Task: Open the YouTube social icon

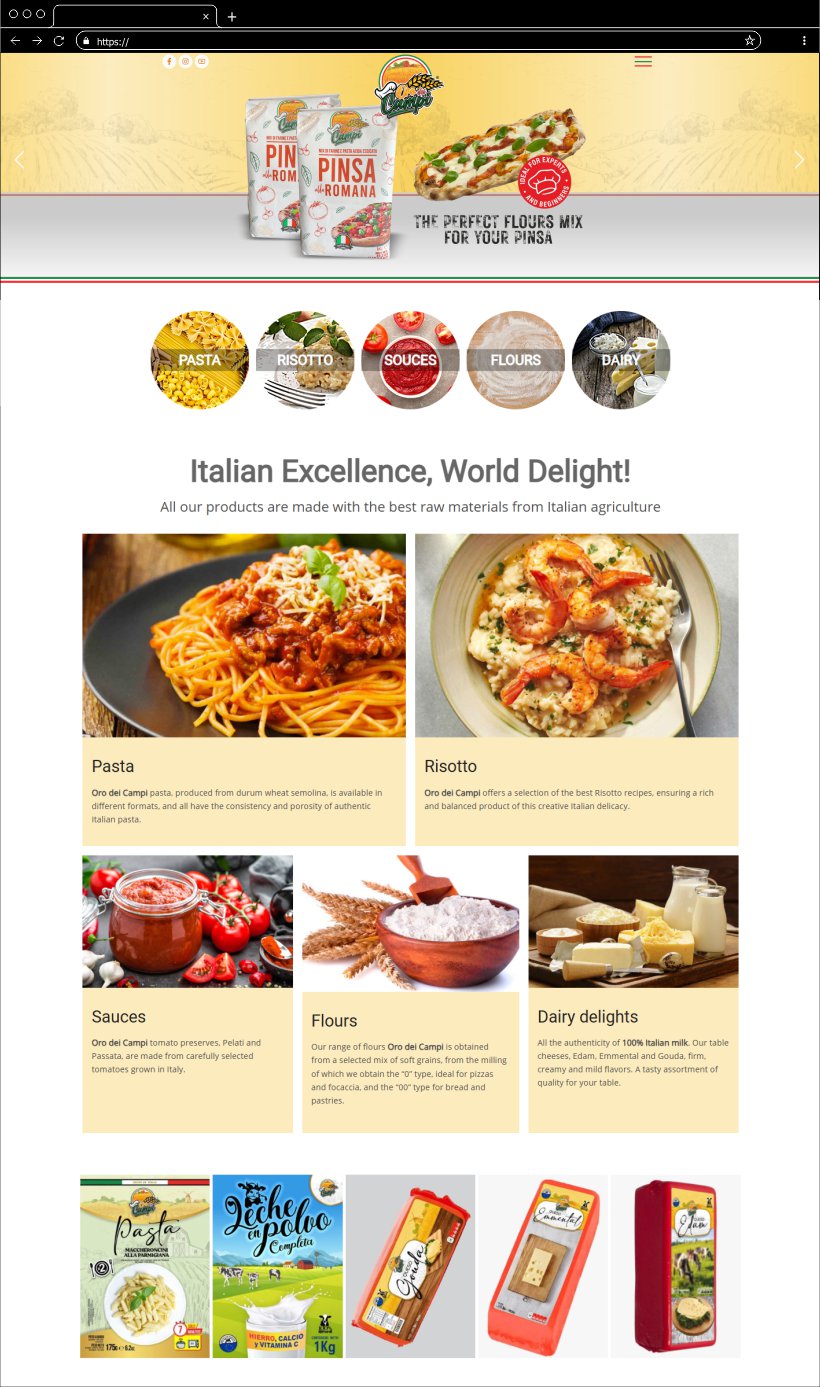Action: (x=201, y=62)
